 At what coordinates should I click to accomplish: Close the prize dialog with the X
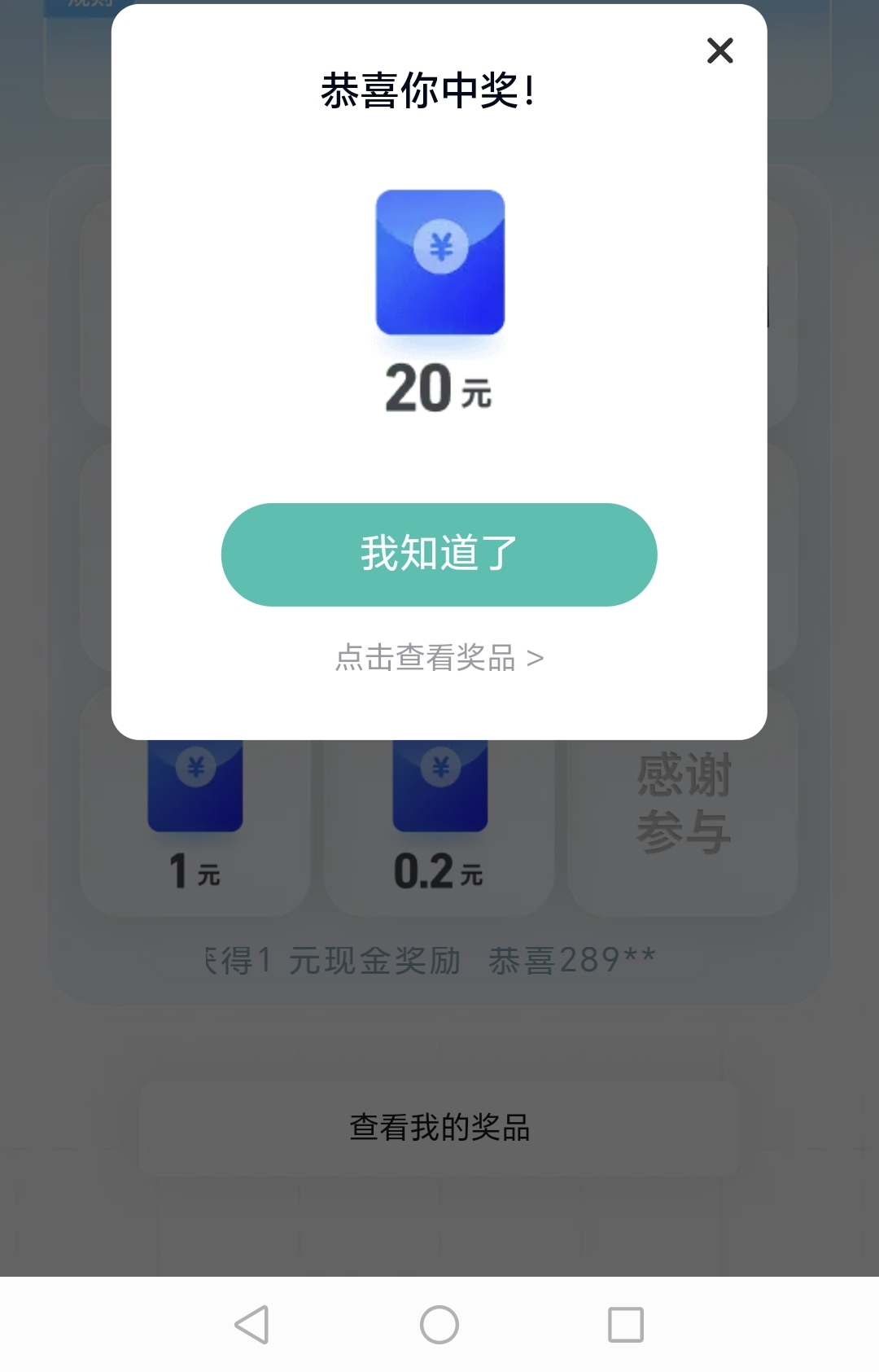tap(720, 50)
